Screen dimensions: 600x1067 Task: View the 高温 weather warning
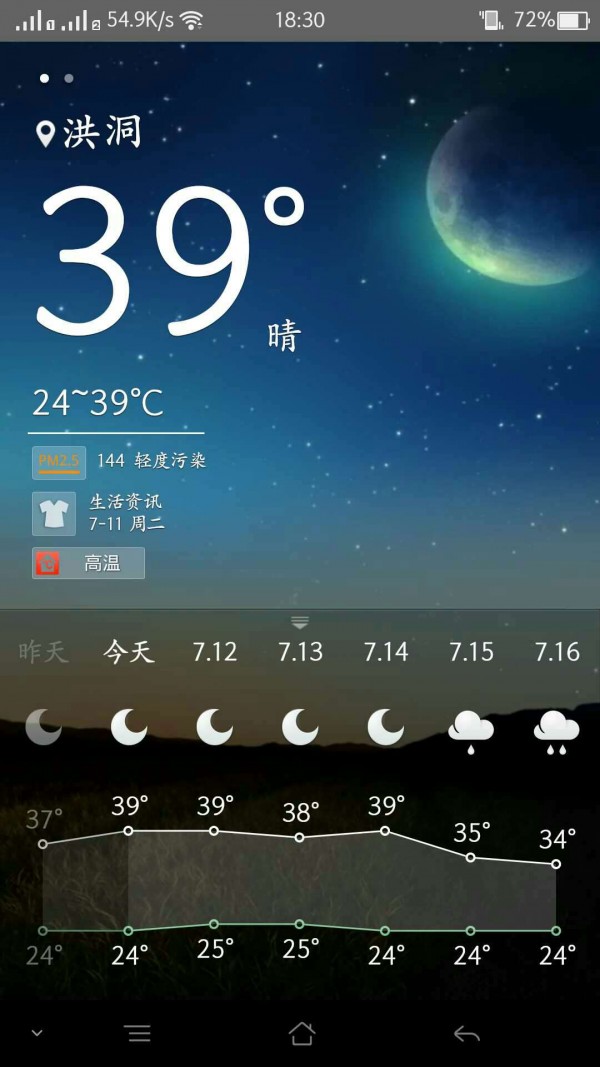click(88, 563)
